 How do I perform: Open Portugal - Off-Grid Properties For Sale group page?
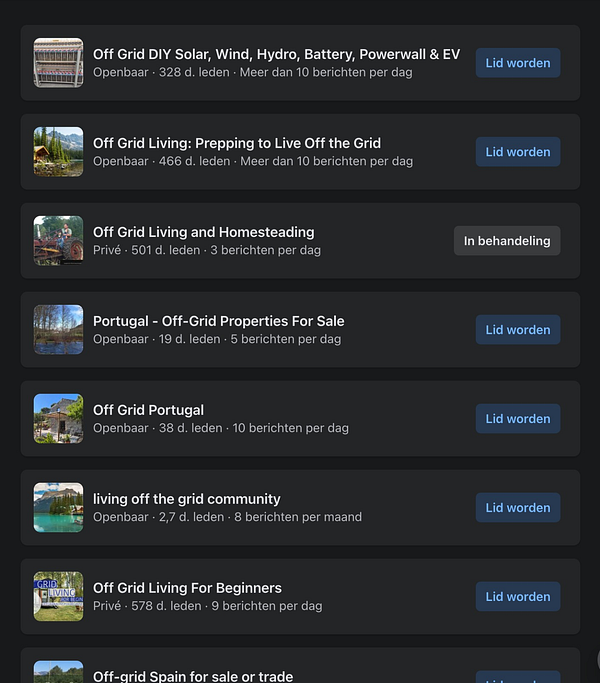218,321
